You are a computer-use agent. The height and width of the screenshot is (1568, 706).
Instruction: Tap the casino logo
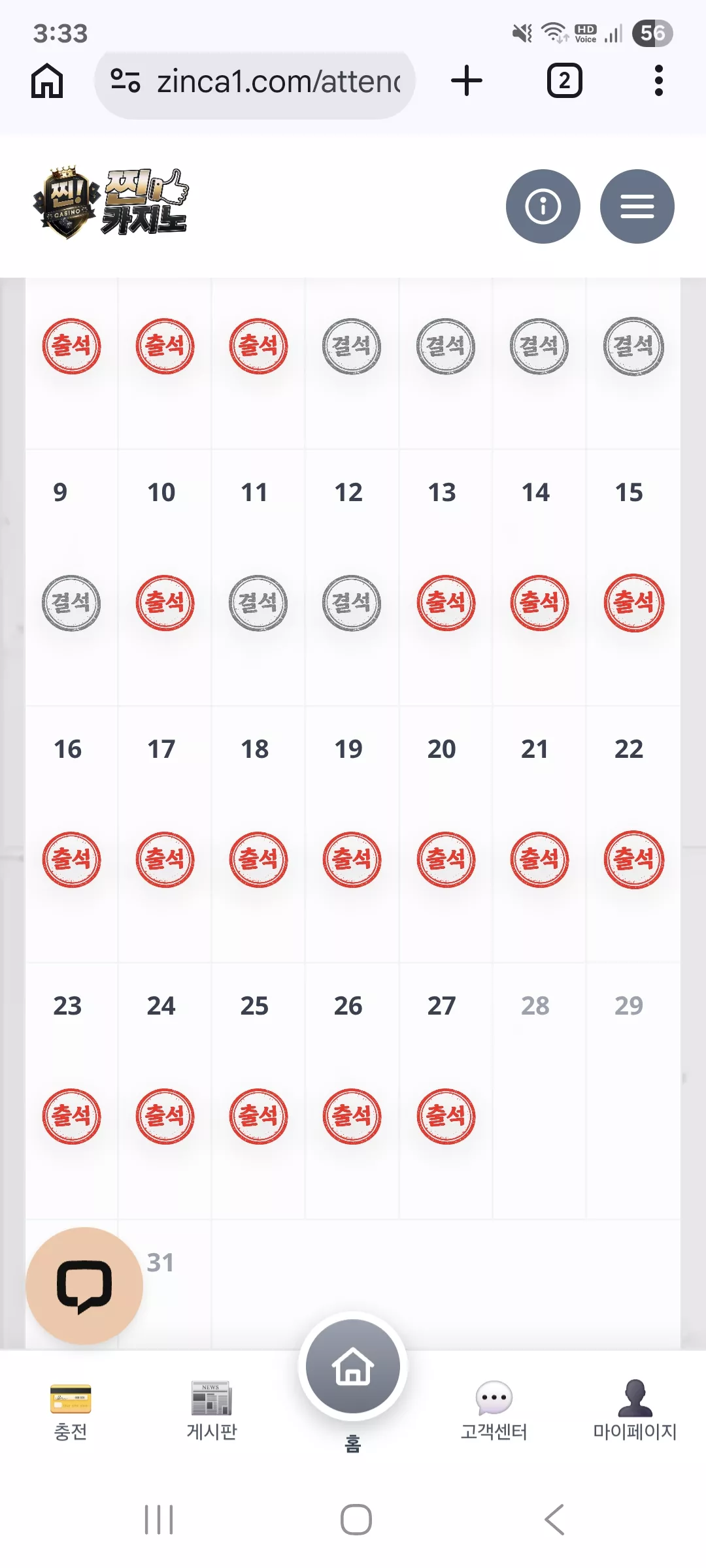click(111, 203)
